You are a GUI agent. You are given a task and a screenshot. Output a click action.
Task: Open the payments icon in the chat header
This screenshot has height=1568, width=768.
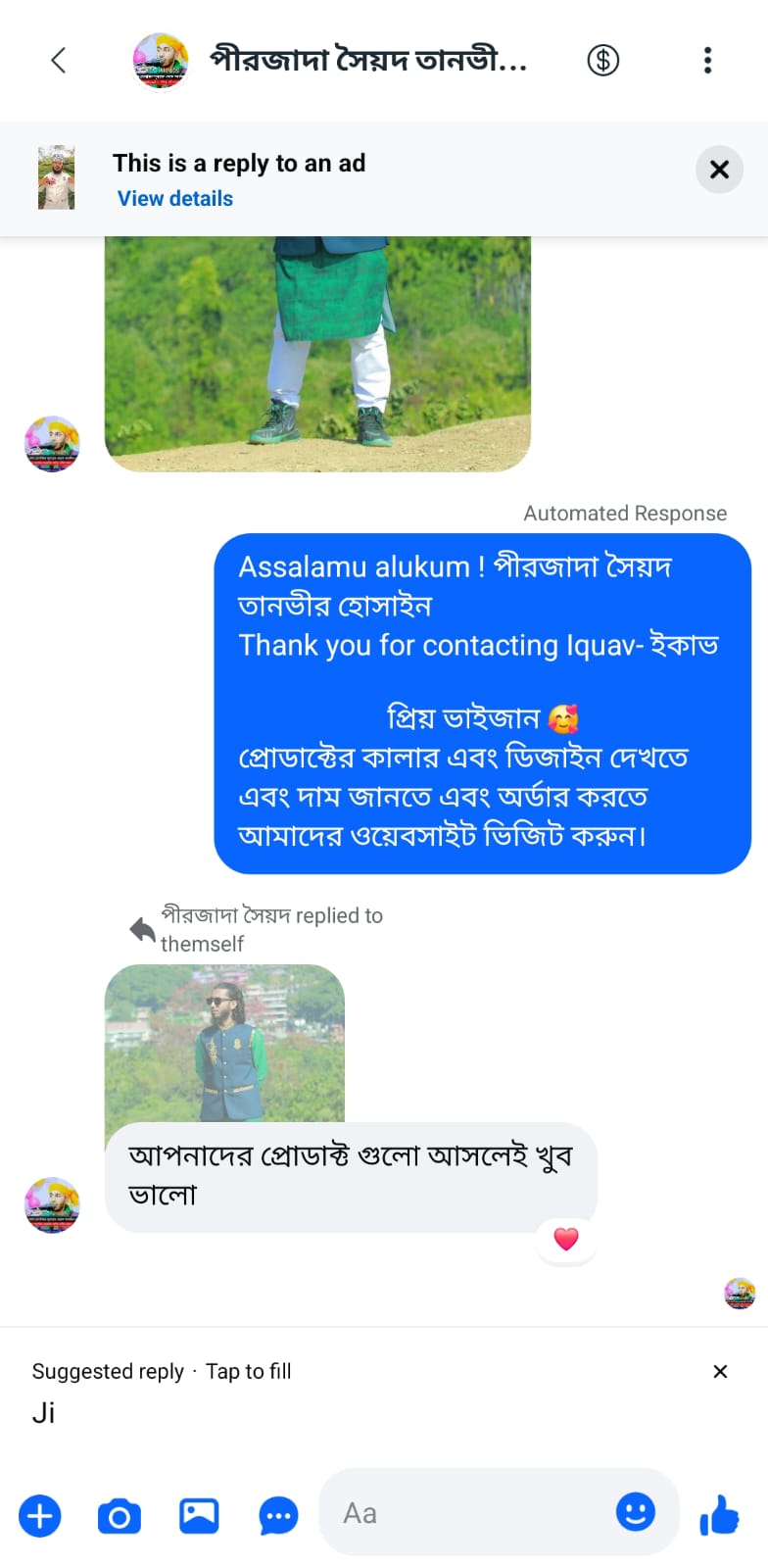point(603,60)
